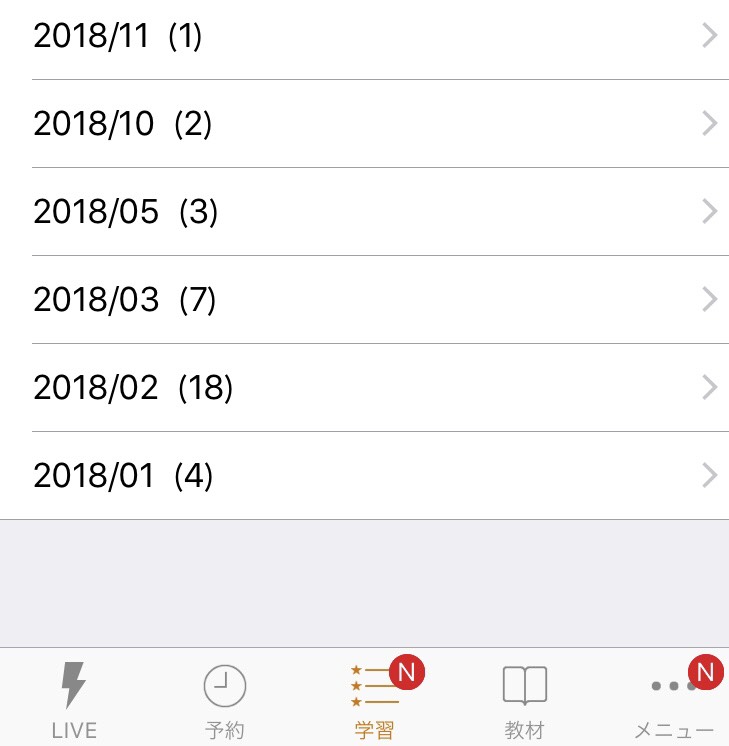
Task: Open the メニュー tab
Action: (674, 699)
